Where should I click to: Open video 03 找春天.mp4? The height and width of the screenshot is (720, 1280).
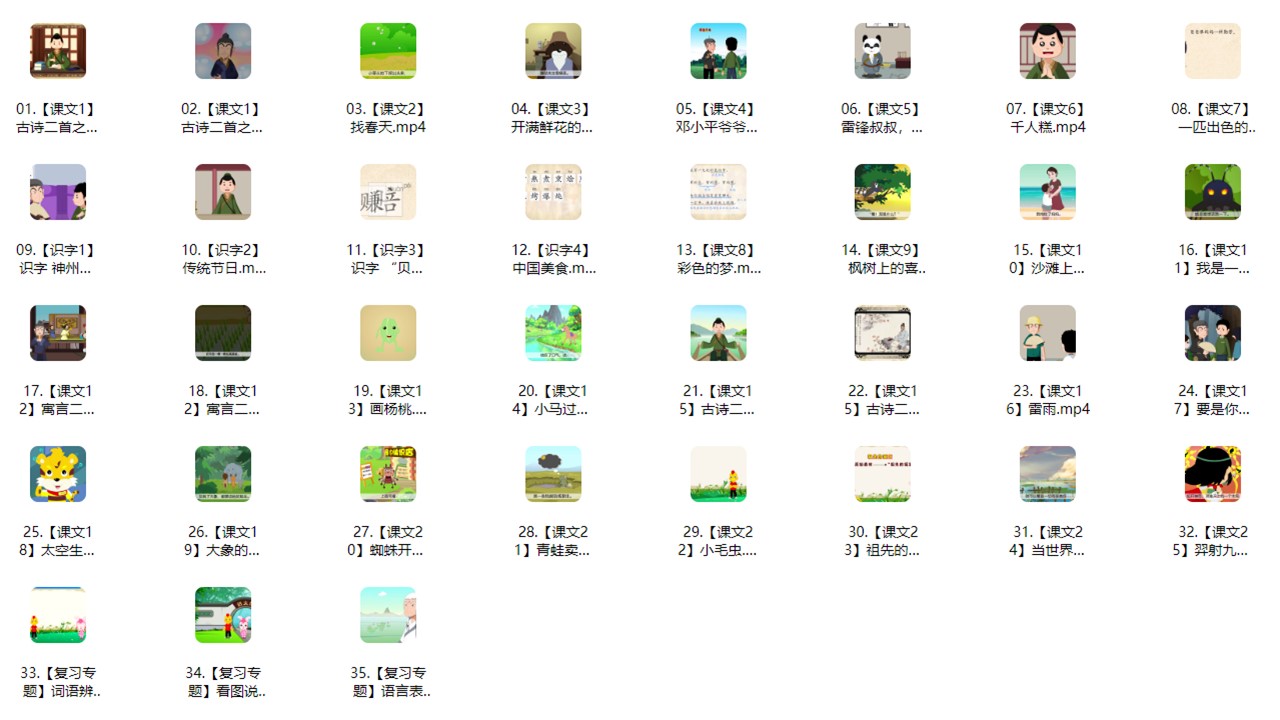coord(388,52)
